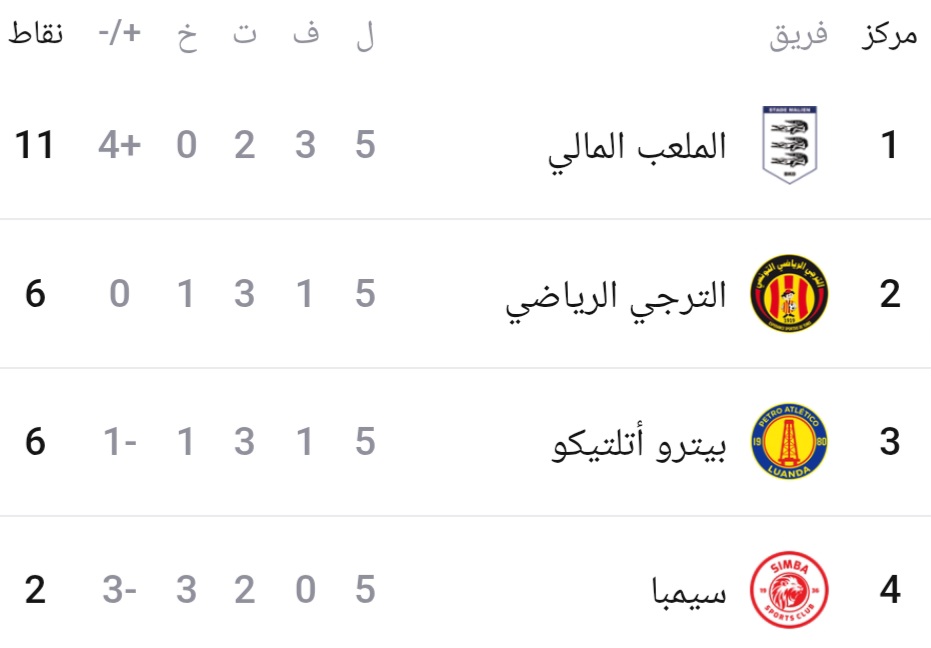This screenshot has width=931, height=648.
Task: Tap the سيمبا team row
Action: tap(688, 591)
